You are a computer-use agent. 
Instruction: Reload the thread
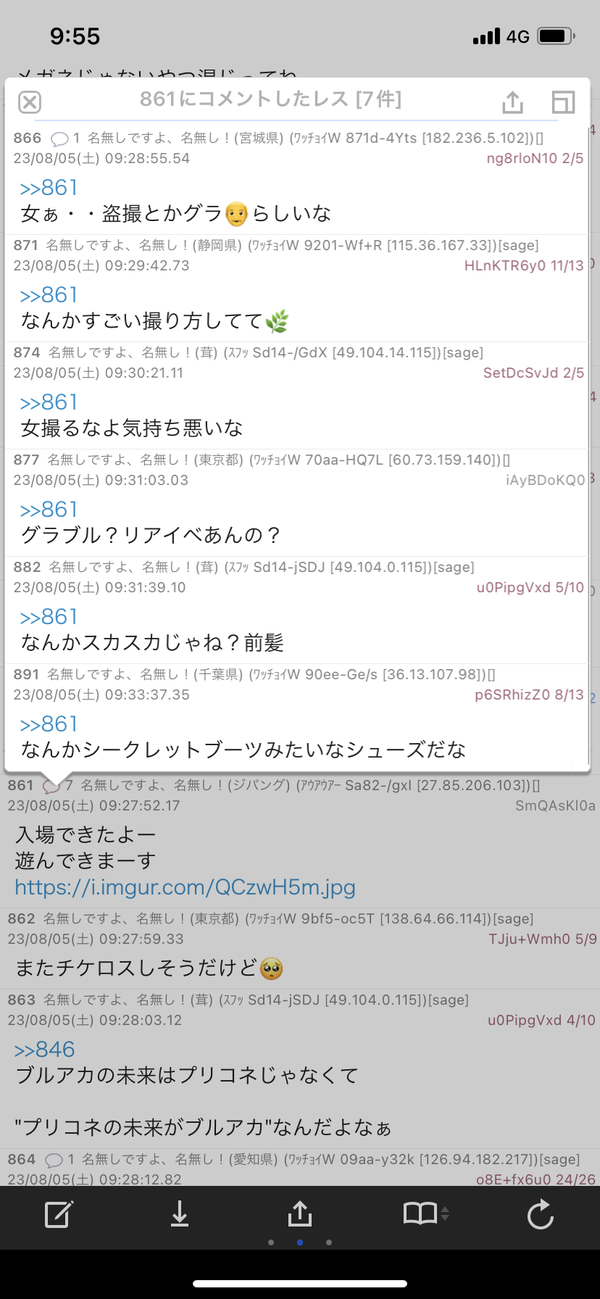tap(540, 1214)
